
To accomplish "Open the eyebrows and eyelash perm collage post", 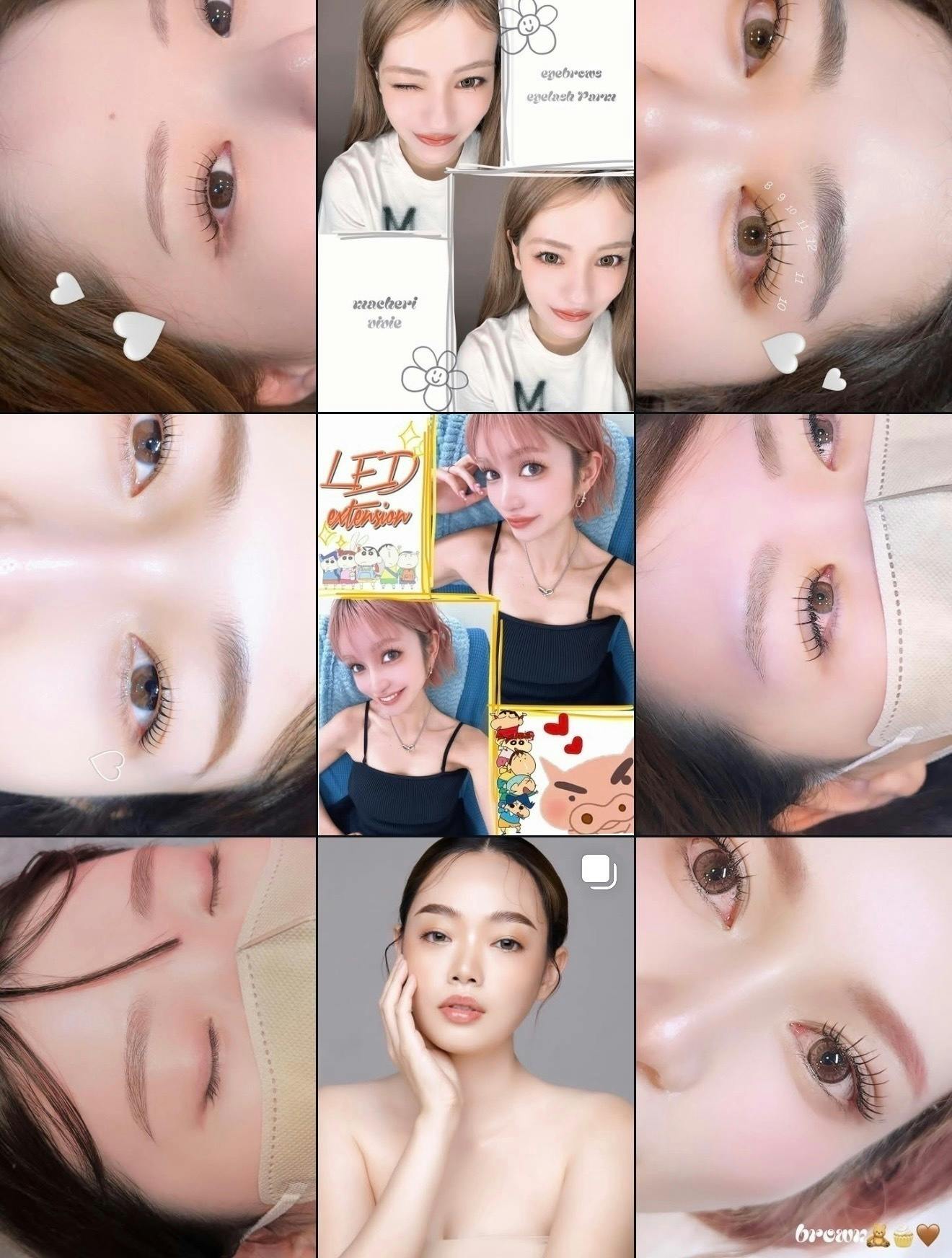I will (x=476, y=206).
